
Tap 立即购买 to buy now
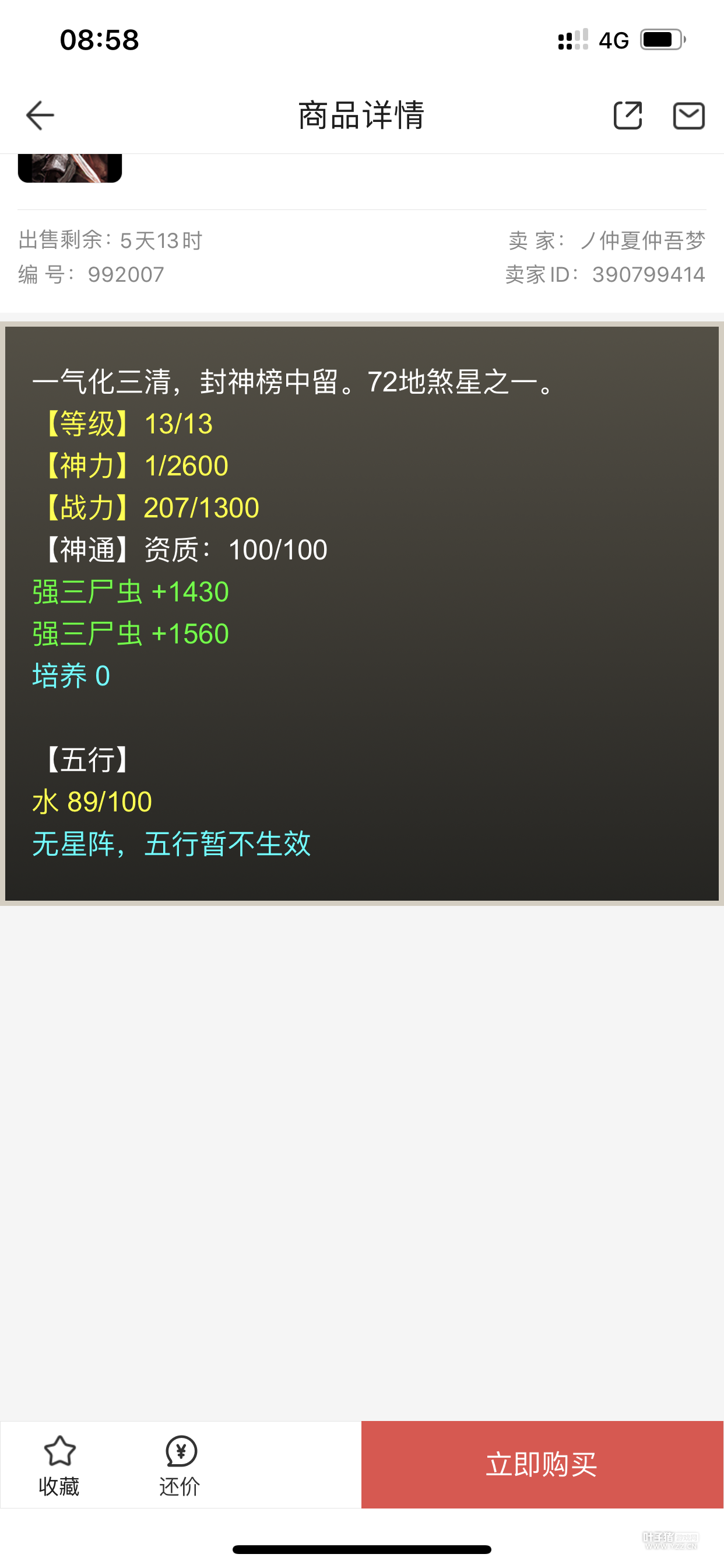pyautogui.click(x=542, y=1464)
